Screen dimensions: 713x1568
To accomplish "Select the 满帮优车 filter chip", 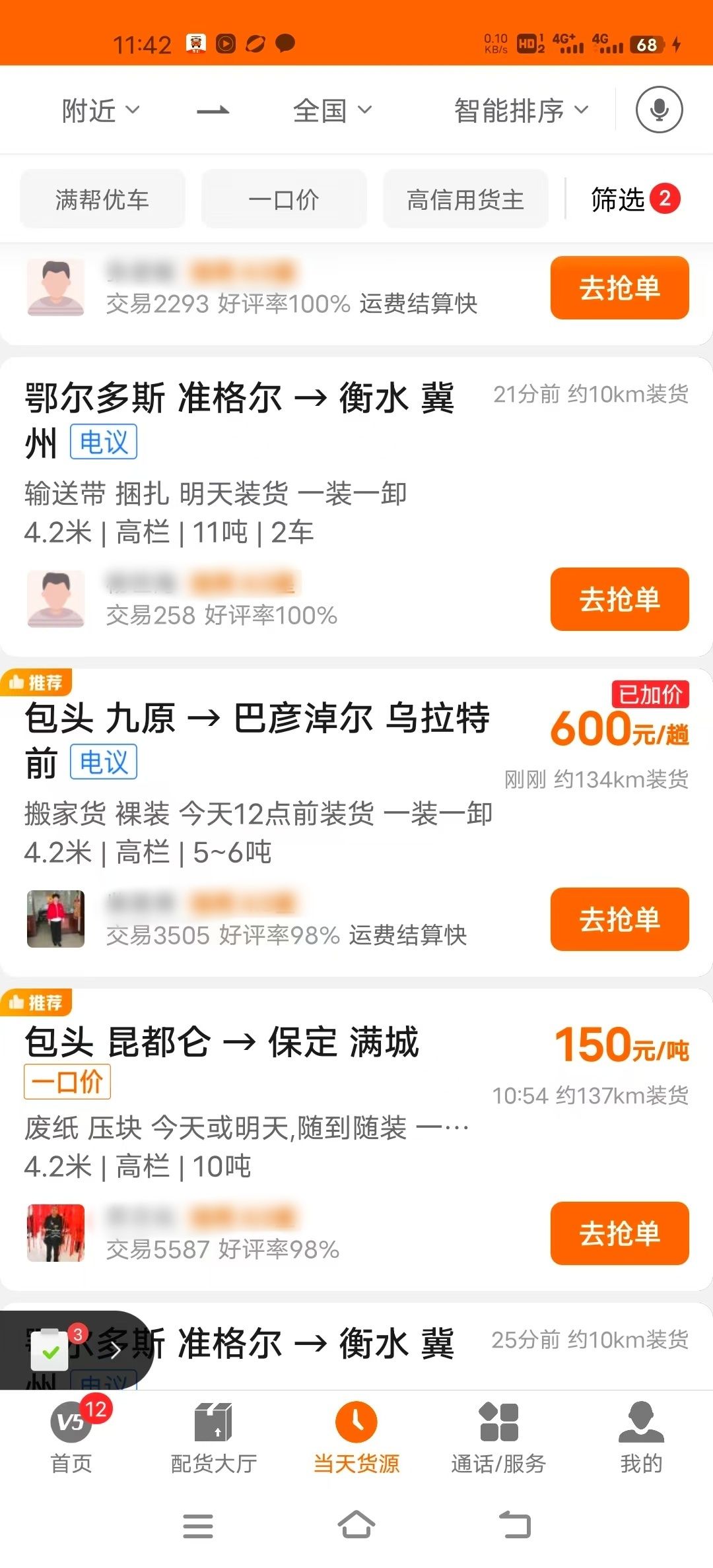I will 102,199.
